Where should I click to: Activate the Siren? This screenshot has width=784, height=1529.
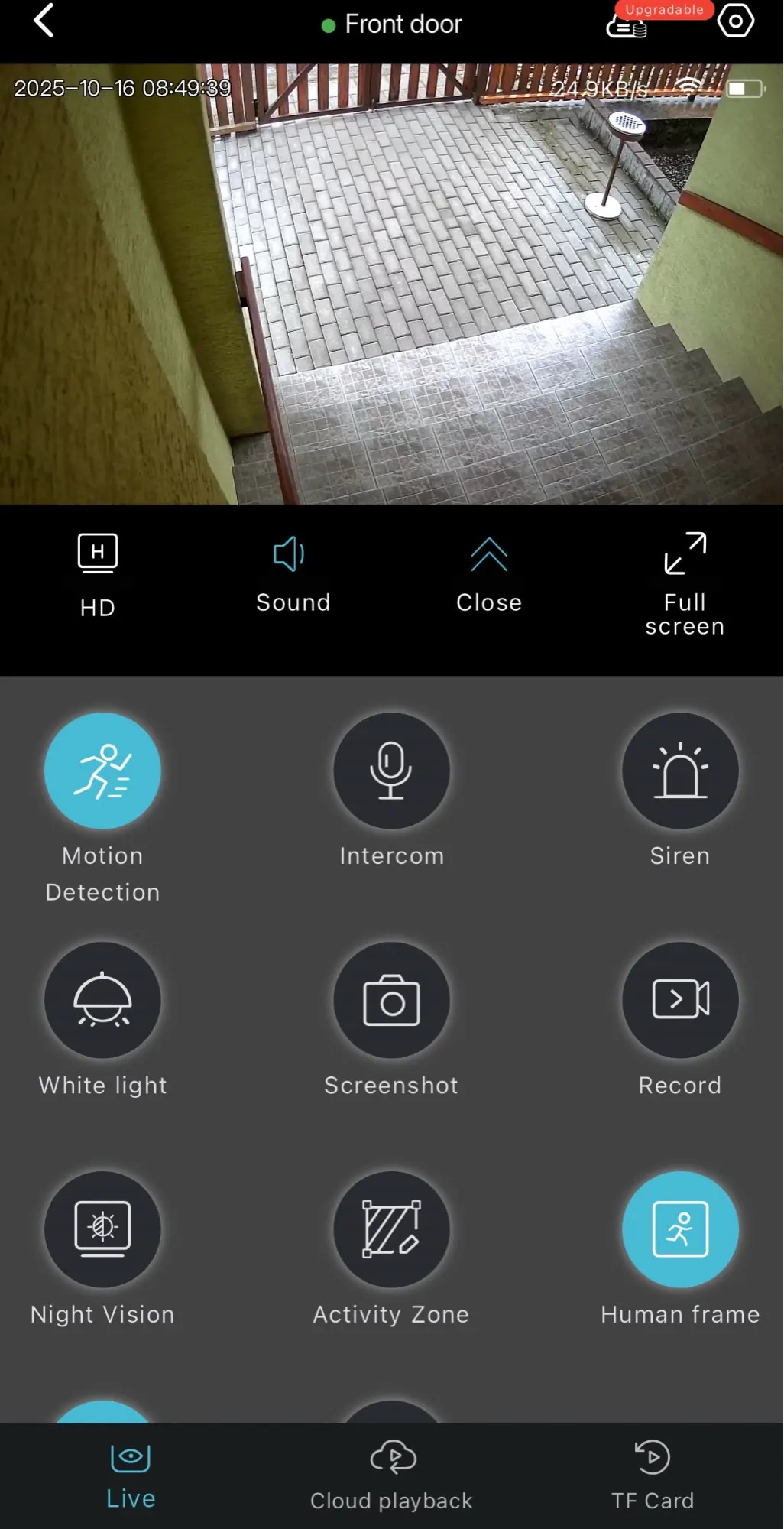pyautogui.click(x=680, y=771)
